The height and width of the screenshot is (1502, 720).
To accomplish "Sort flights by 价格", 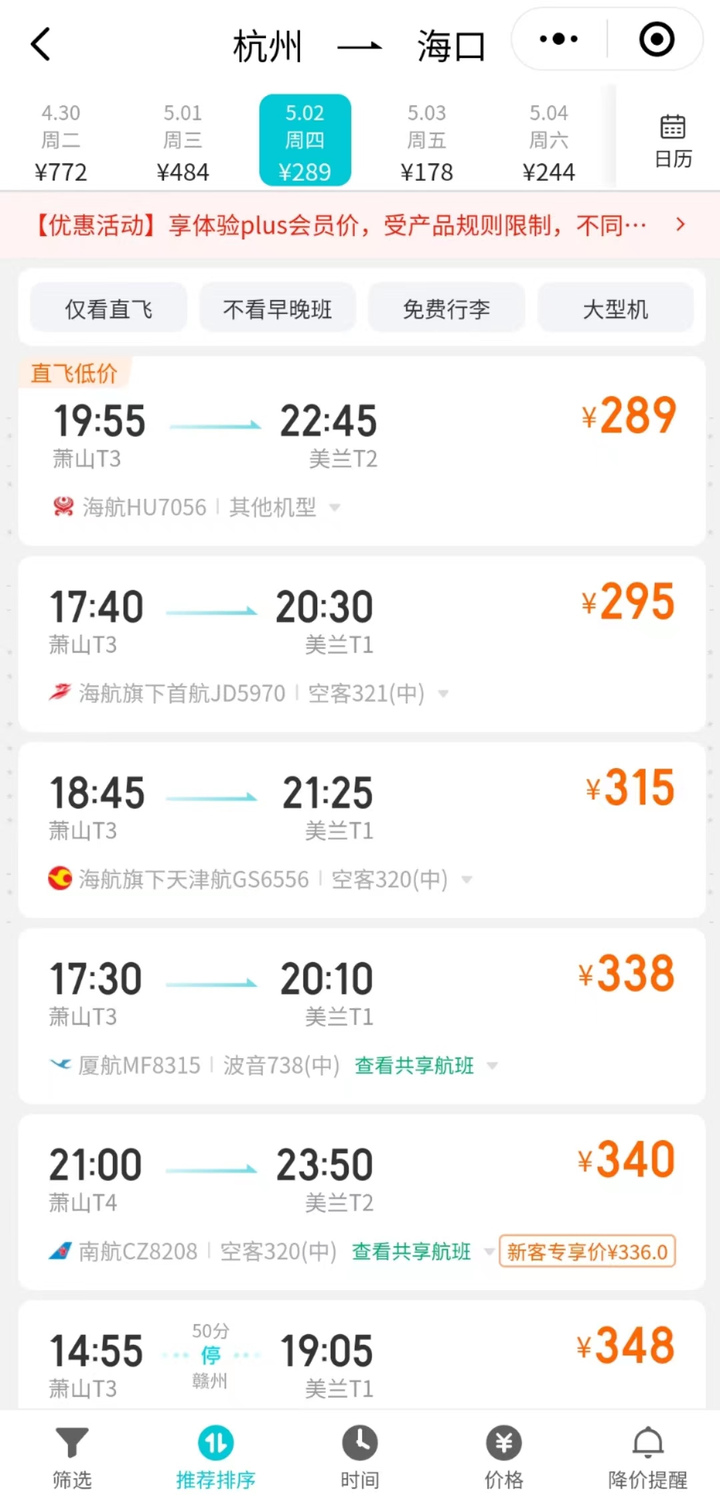I will tap(504, 1458).
